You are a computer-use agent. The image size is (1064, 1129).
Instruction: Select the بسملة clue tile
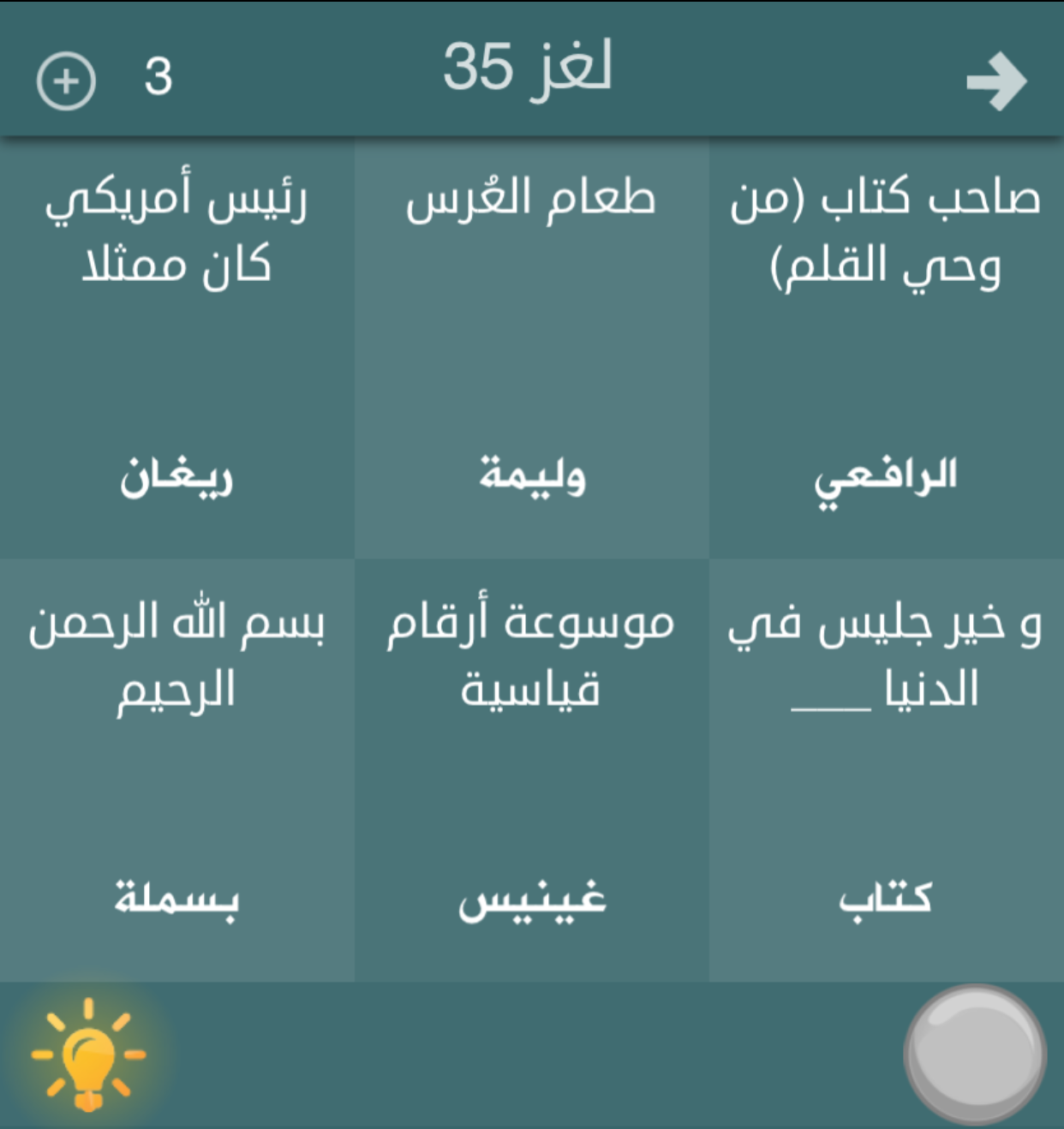tap(177, 770)
